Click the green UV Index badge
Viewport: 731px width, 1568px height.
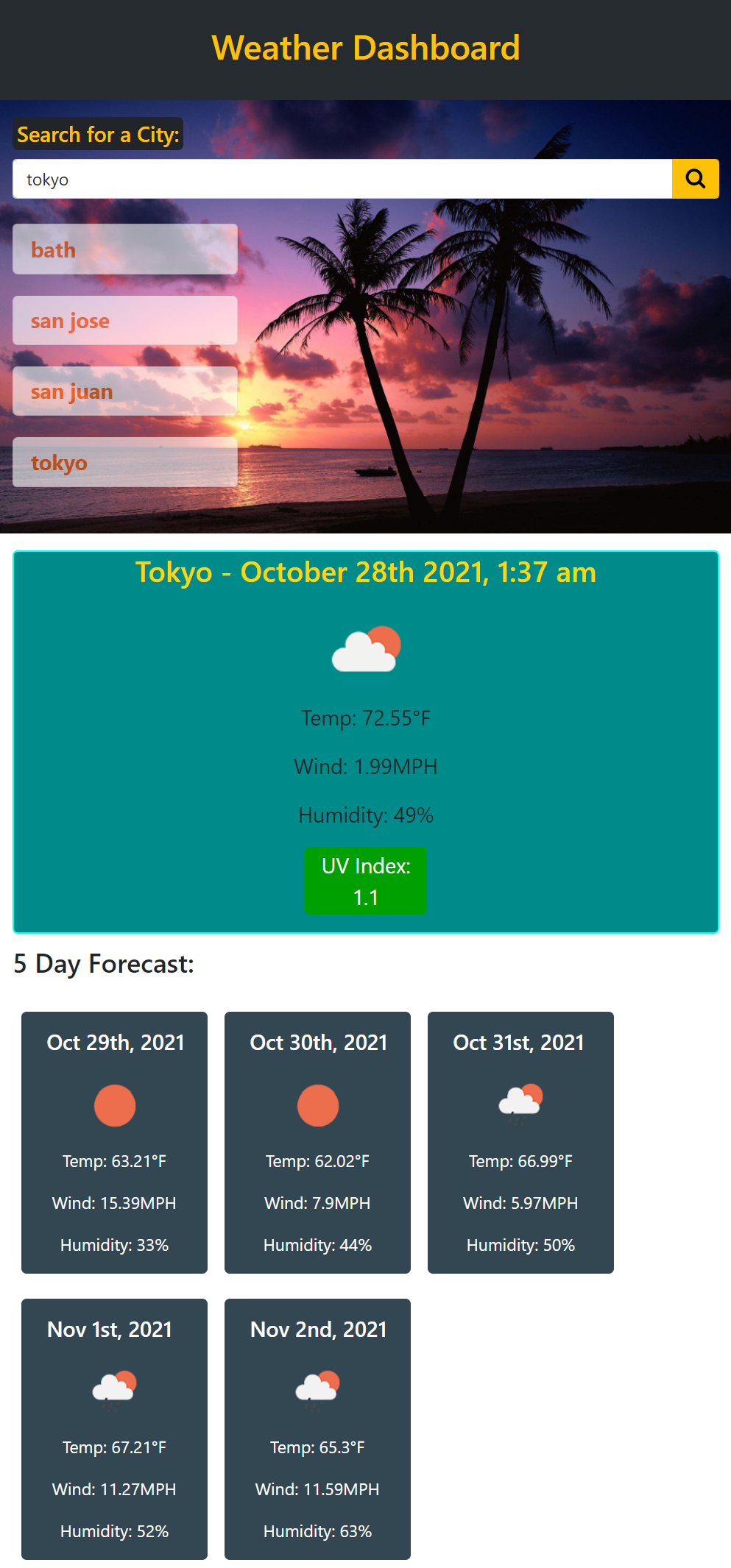click(365, 881)
